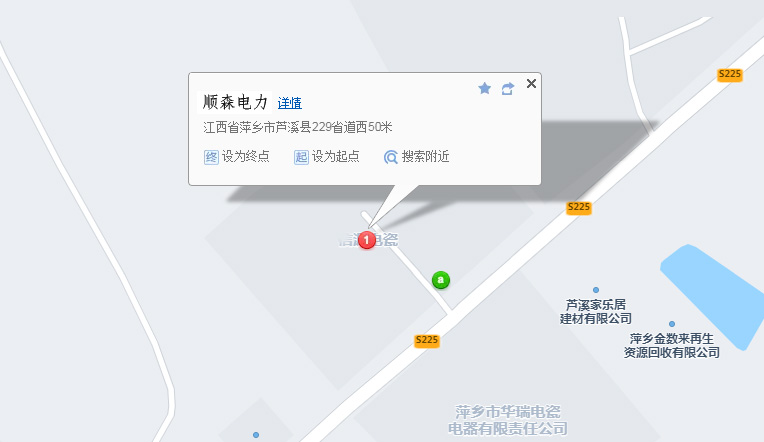This screenshot has height=442, width=764.
Task: Open the 芦溪家乐居建材有限公司 map point
Action: (x=596, y=291)
